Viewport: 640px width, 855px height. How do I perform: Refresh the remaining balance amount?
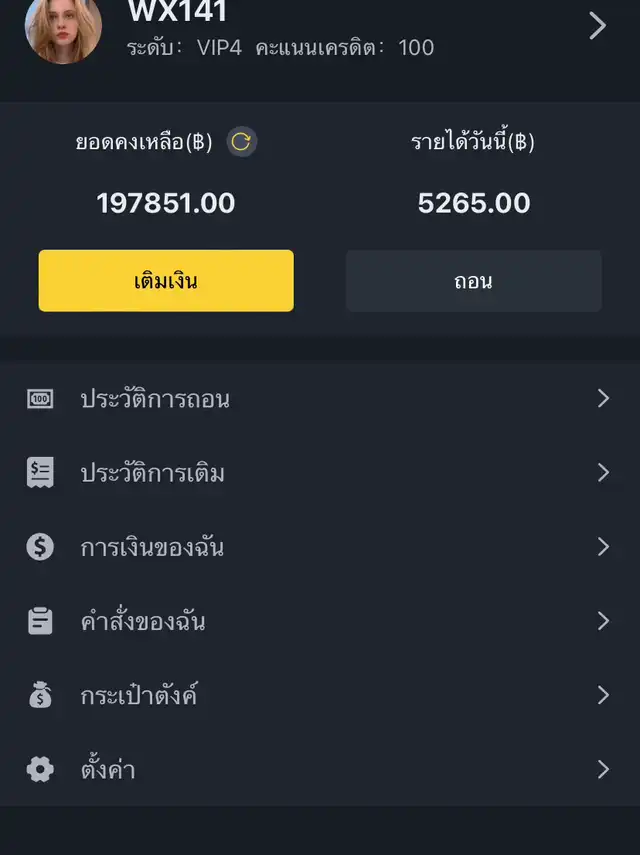(x=241, y=142)
